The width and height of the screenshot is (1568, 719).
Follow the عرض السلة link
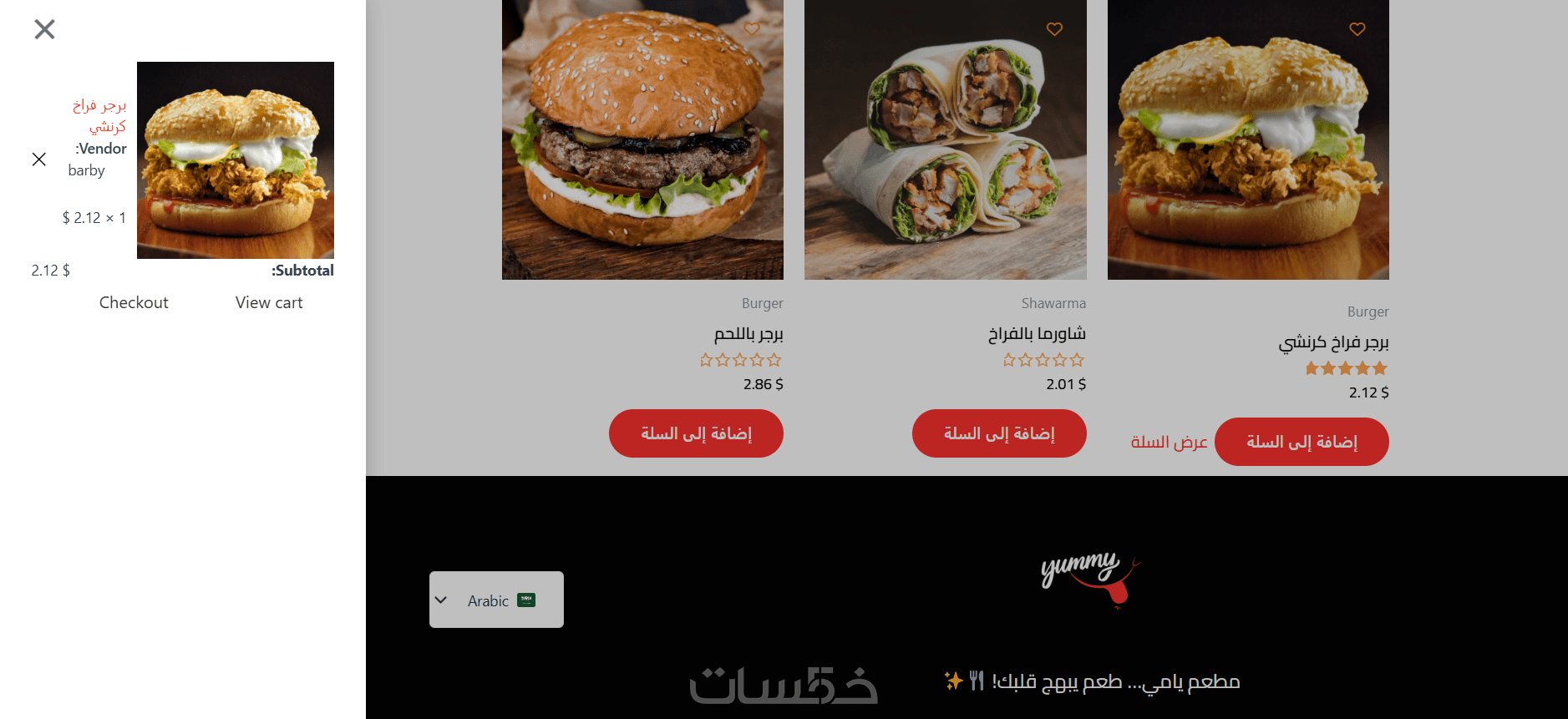1169,442
